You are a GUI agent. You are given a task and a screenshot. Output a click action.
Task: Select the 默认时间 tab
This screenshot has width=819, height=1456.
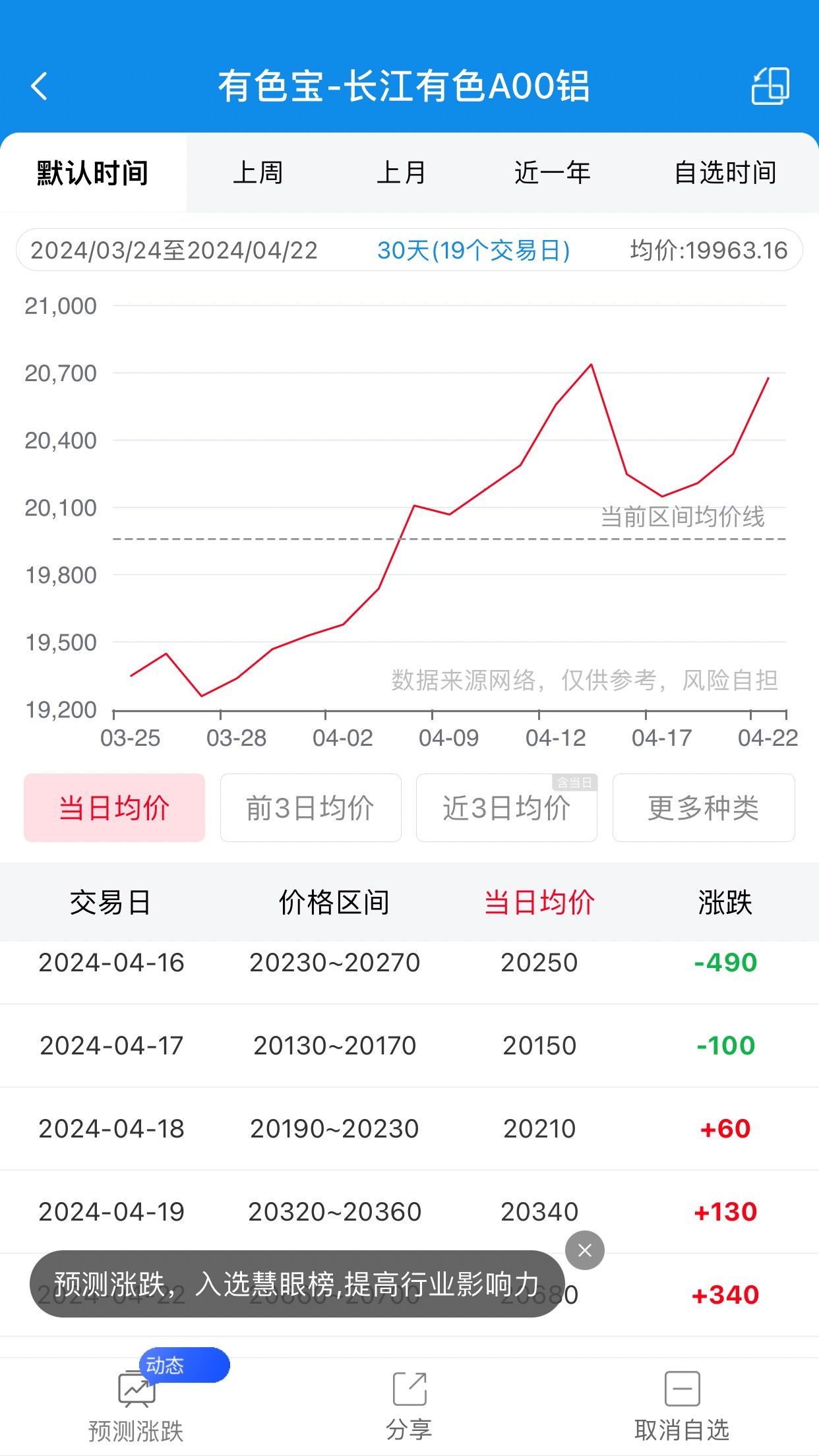[93, 173]
